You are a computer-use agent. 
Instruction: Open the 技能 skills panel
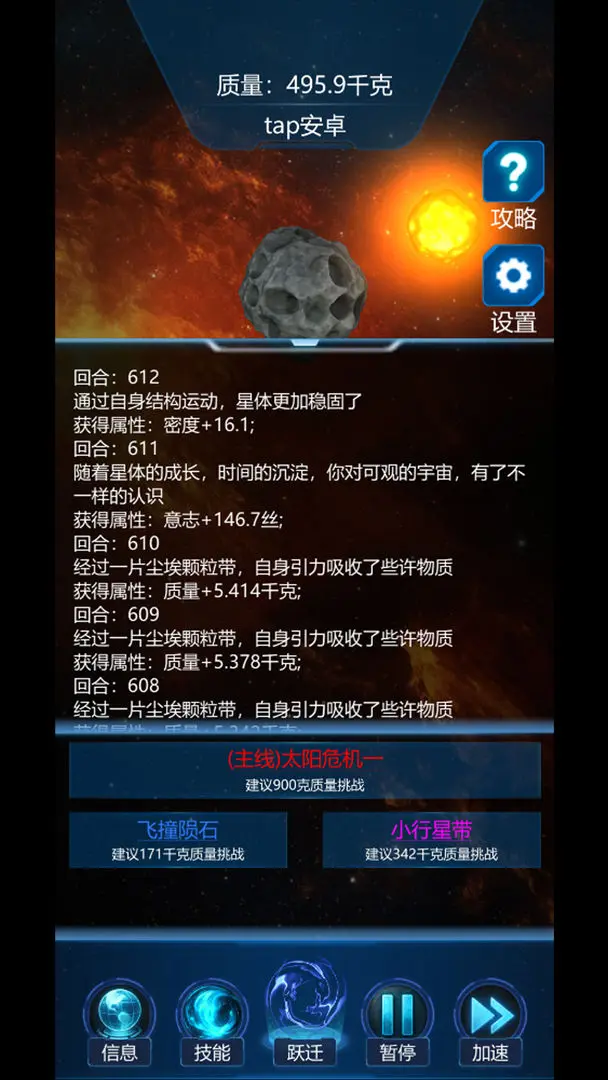click(211, 1020)
